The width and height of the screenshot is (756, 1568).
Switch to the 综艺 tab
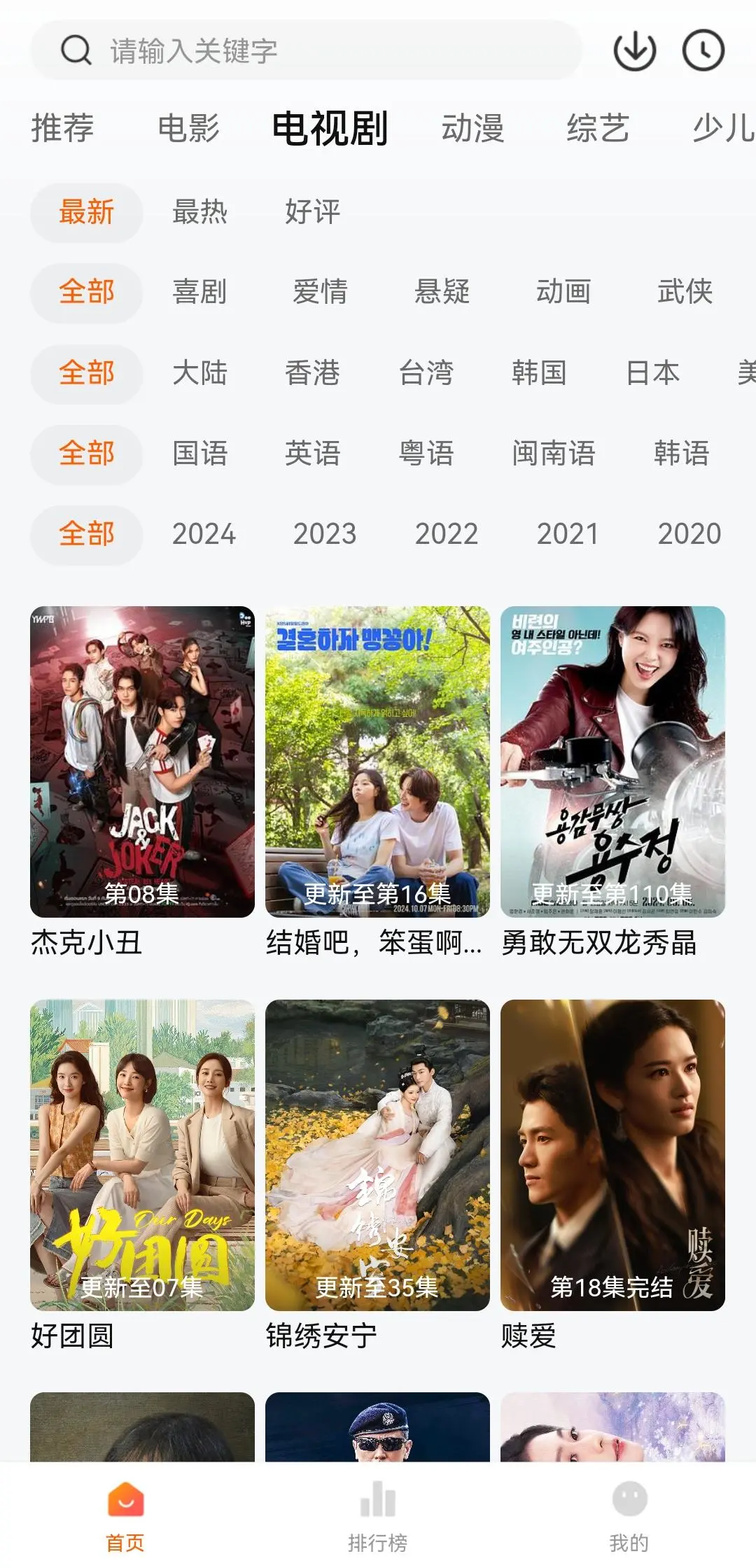pyautogui.click(x=598, y=129)
